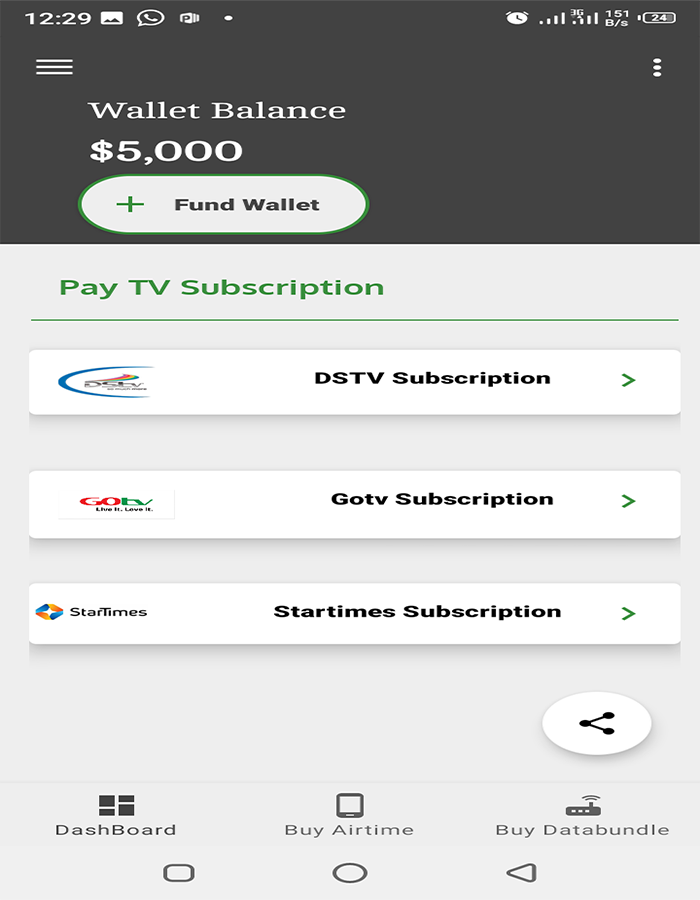
Task: Open the hamburger drawer menu
Action: point(54,67)
